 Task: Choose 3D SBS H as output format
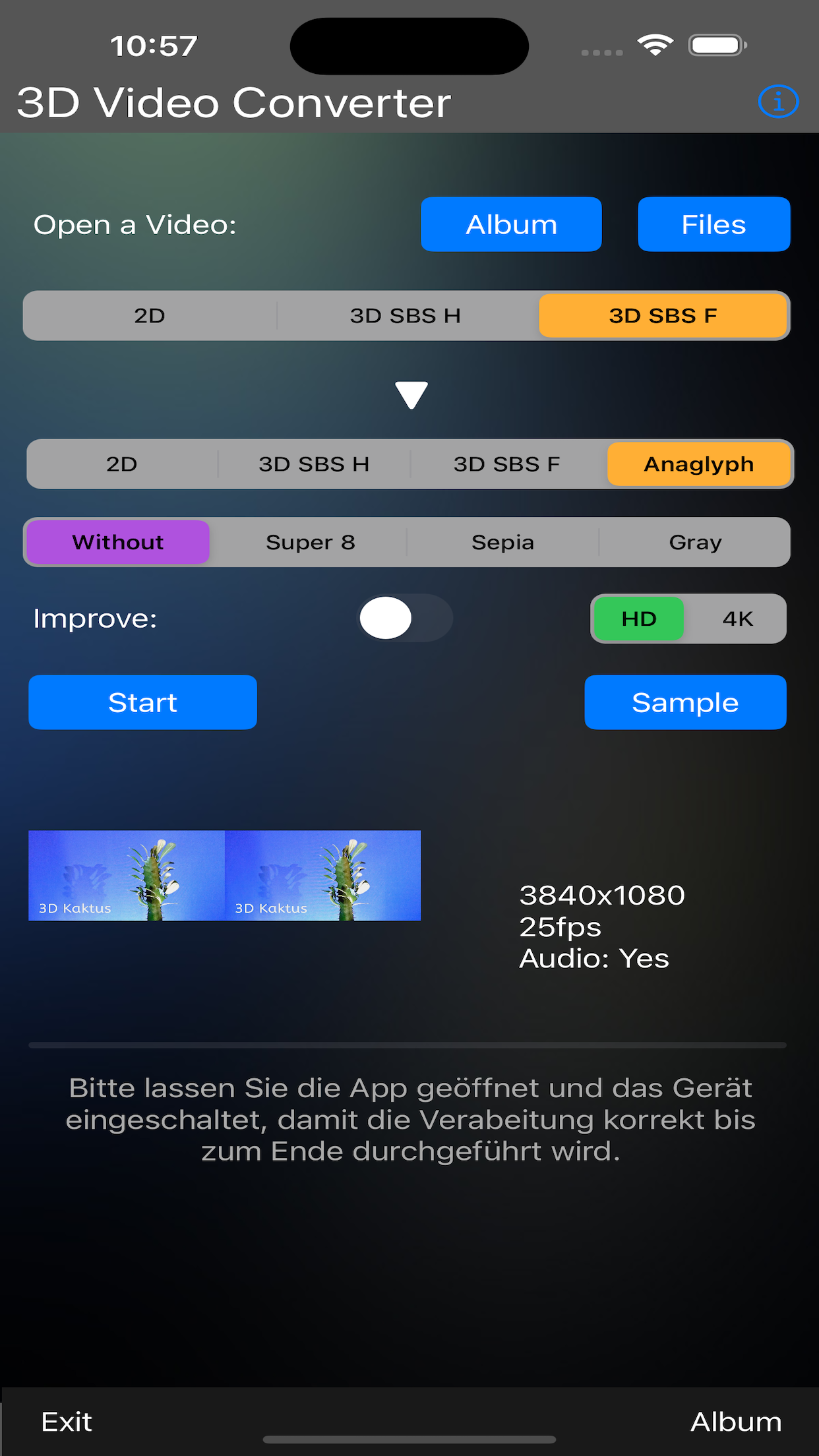[x=313, y=464]
